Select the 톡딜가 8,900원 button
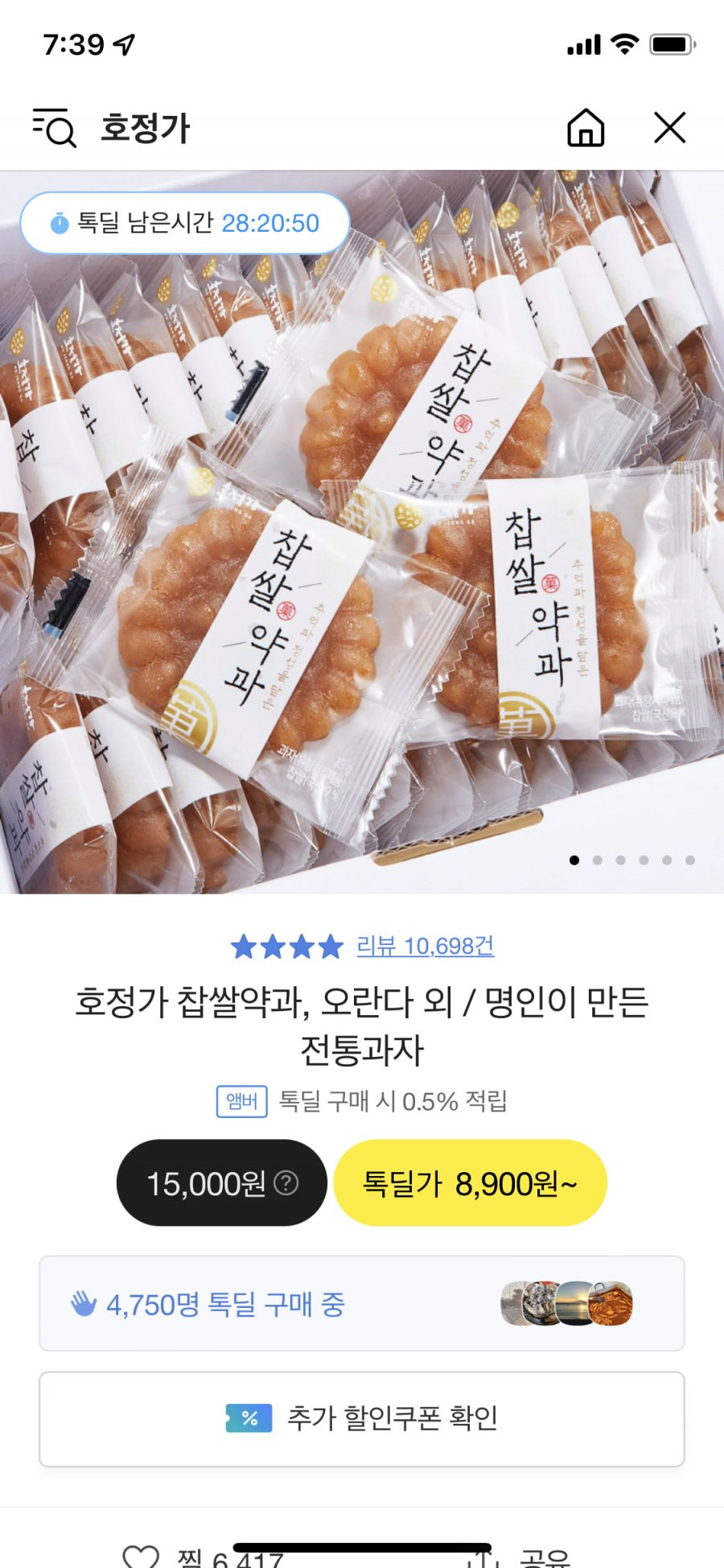 pyautogui.click(x=470, y=1183)
